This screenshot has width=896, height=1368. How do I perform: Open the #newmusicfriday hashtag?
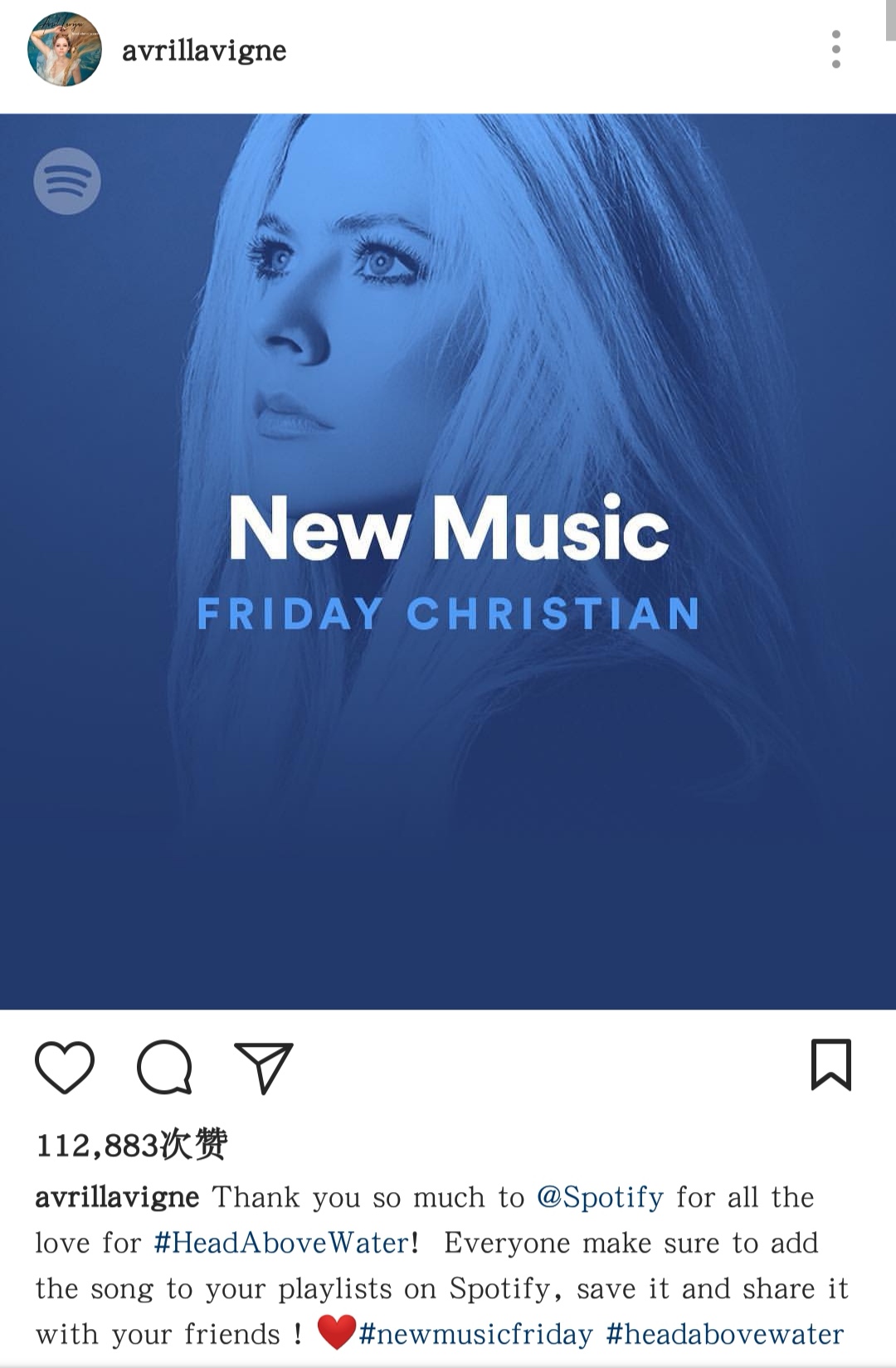[x=475, y=1334]
